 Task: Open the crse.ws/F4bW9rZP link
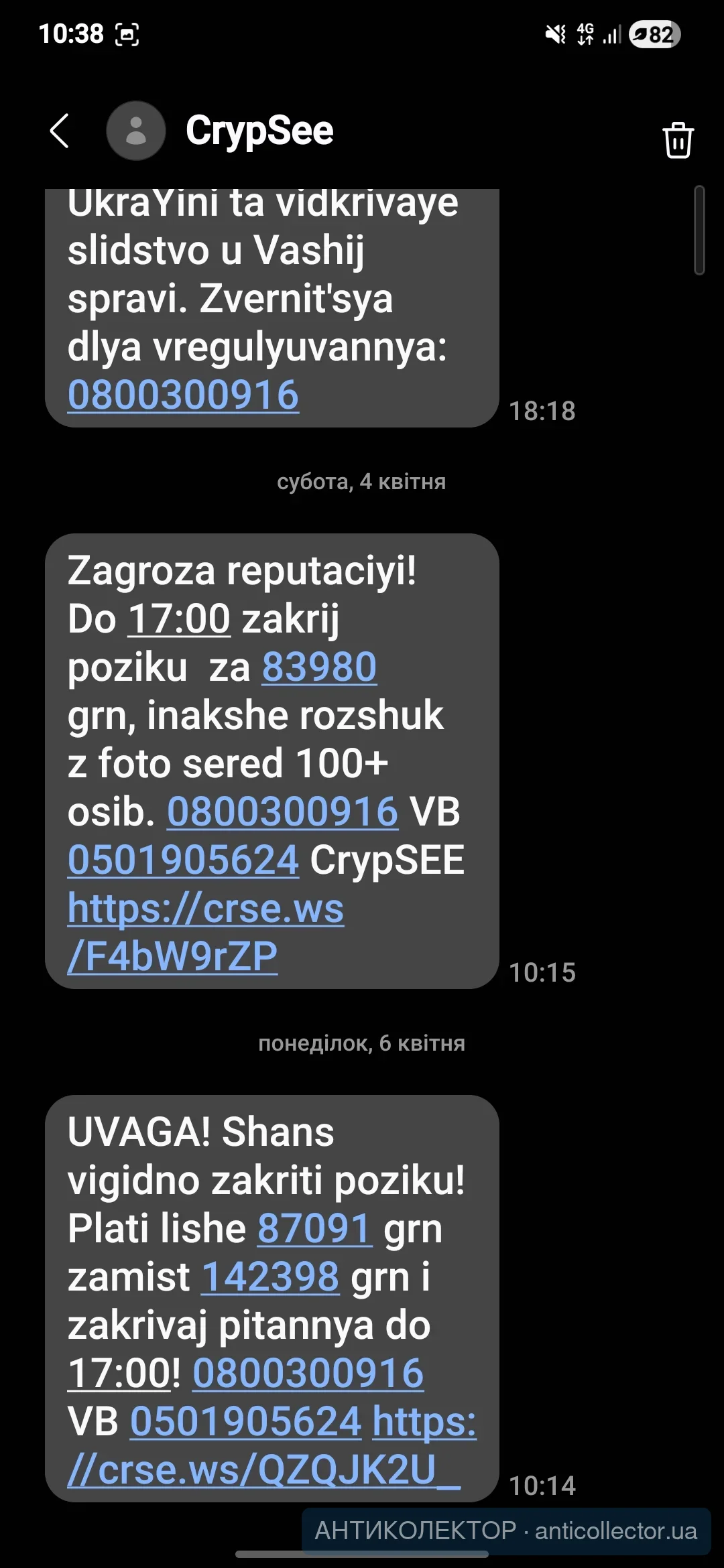pos(205,932)
